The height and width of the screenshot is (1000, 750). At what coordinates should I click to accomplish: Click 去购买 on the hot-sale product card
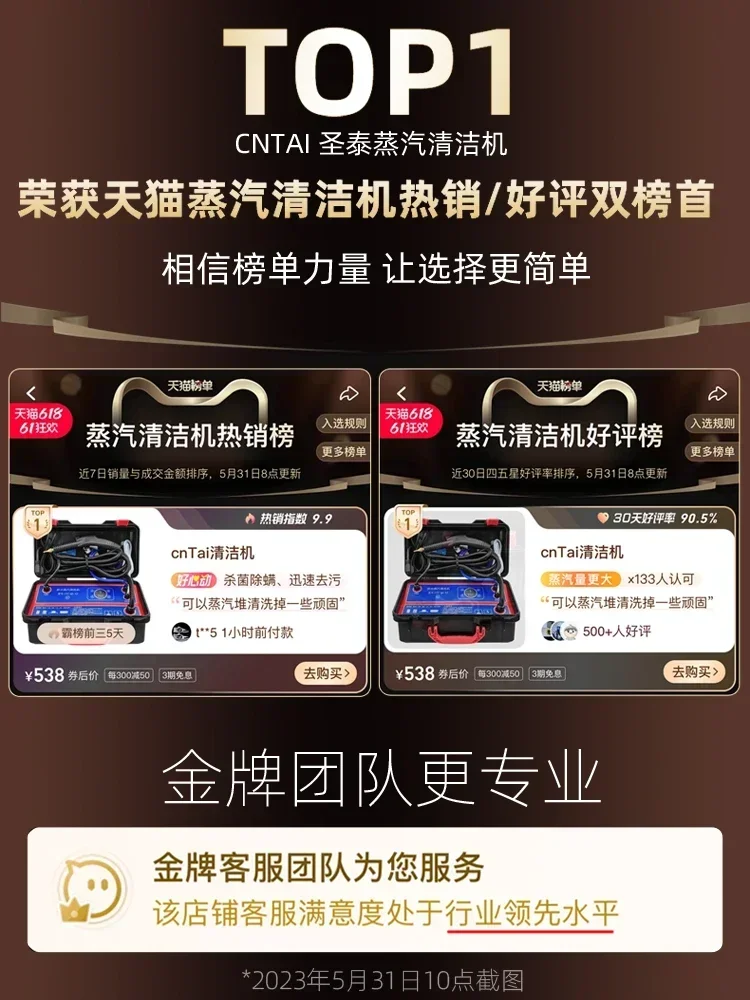coord(327,672)
